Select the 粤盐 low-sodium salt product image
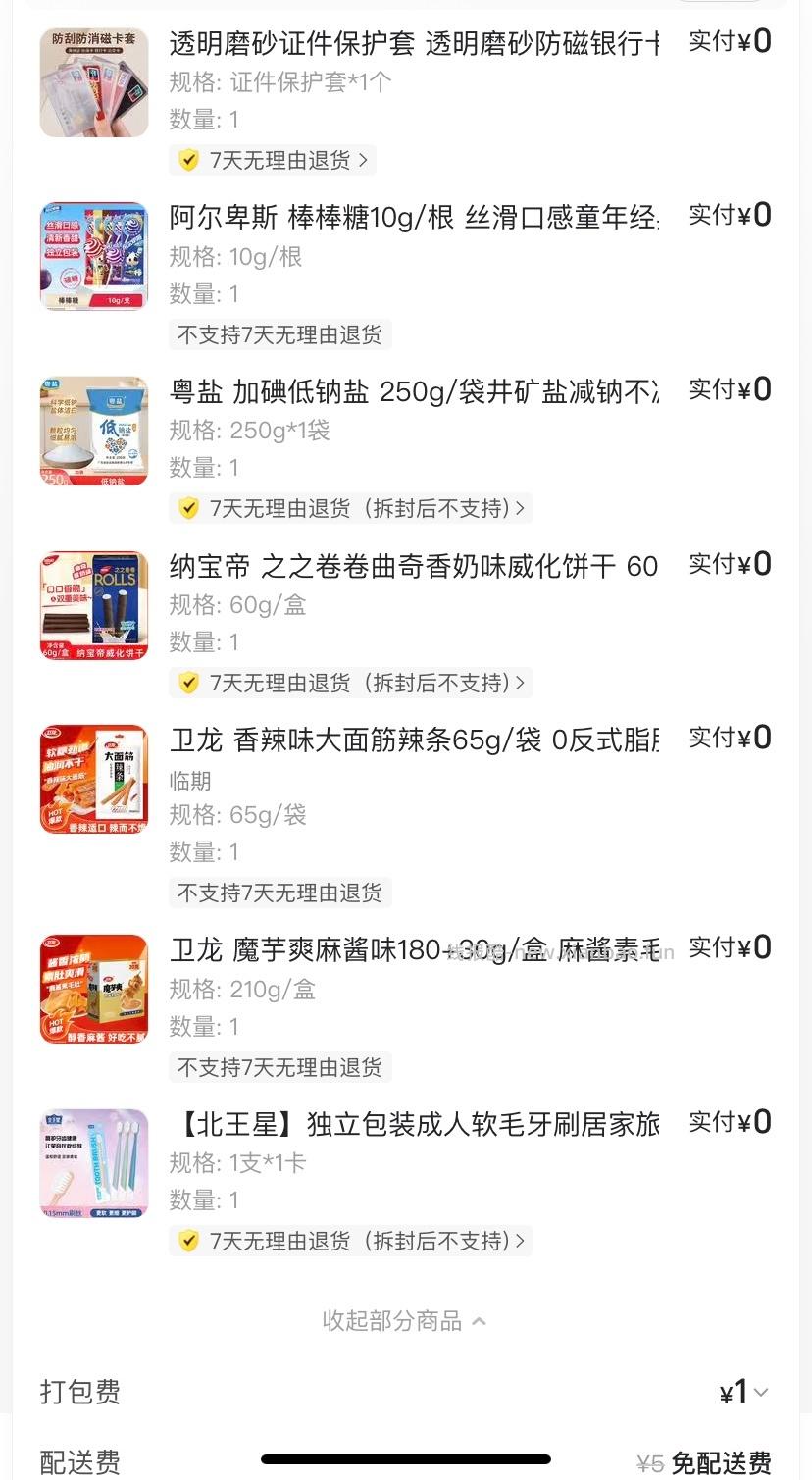The width and height of the screenshot is (812, 1480). [x=93, y=431]
